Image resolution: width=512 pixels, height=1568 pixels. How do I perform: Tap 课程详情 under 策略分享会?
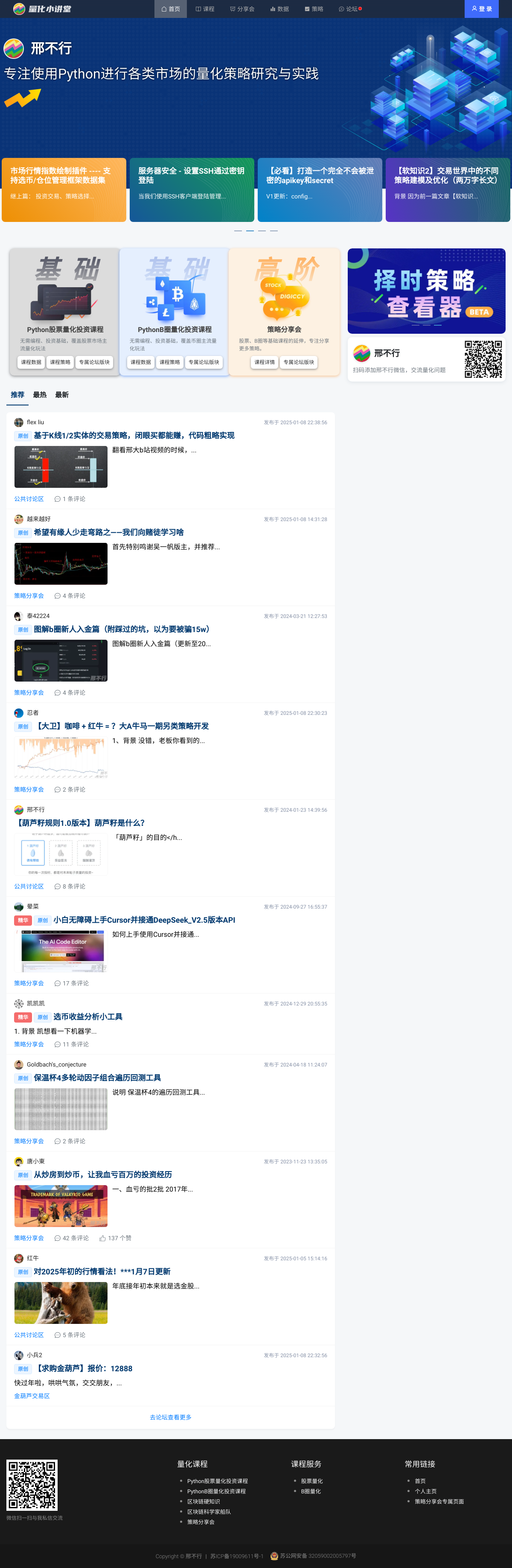coord(264,362)
